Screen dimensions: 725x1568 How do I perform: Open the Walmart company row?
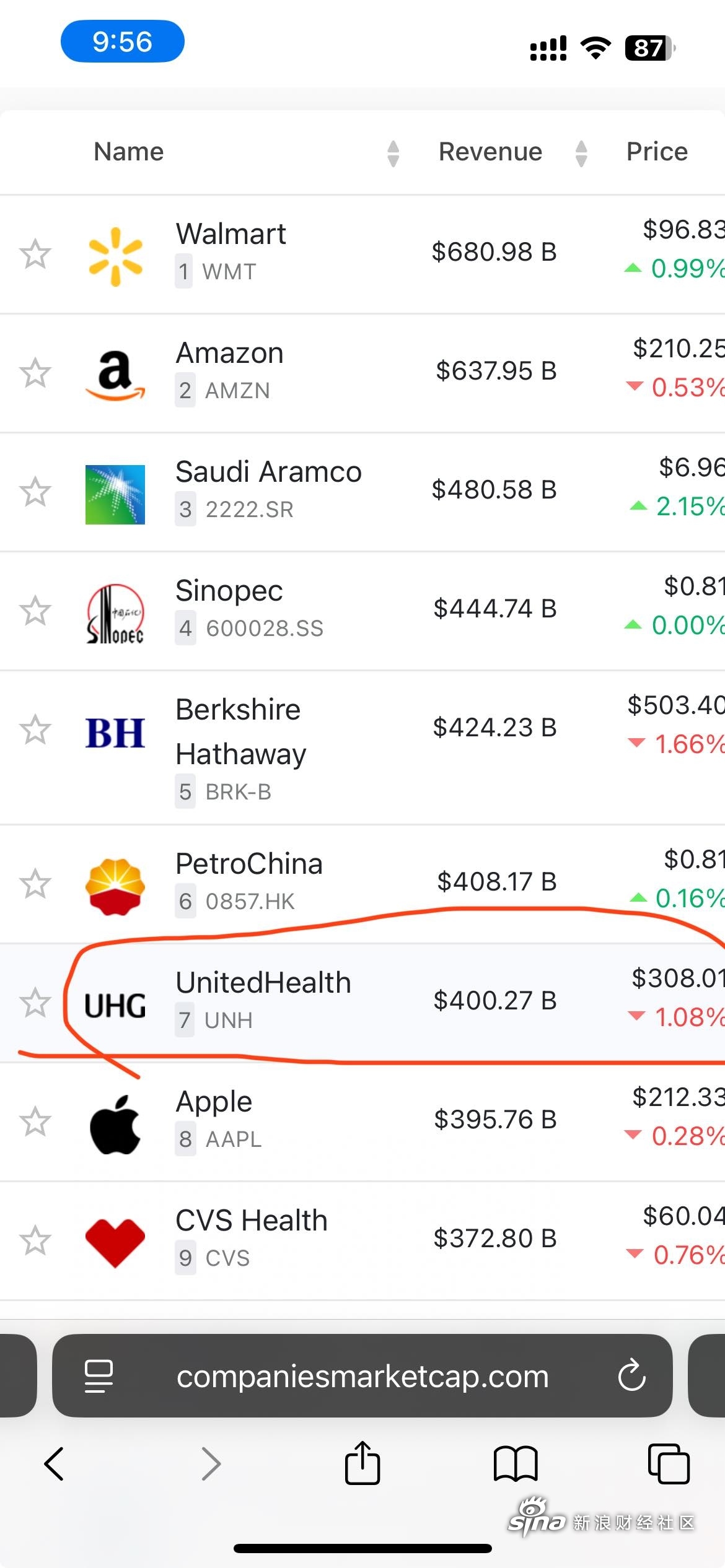click(x=231, y=235)
